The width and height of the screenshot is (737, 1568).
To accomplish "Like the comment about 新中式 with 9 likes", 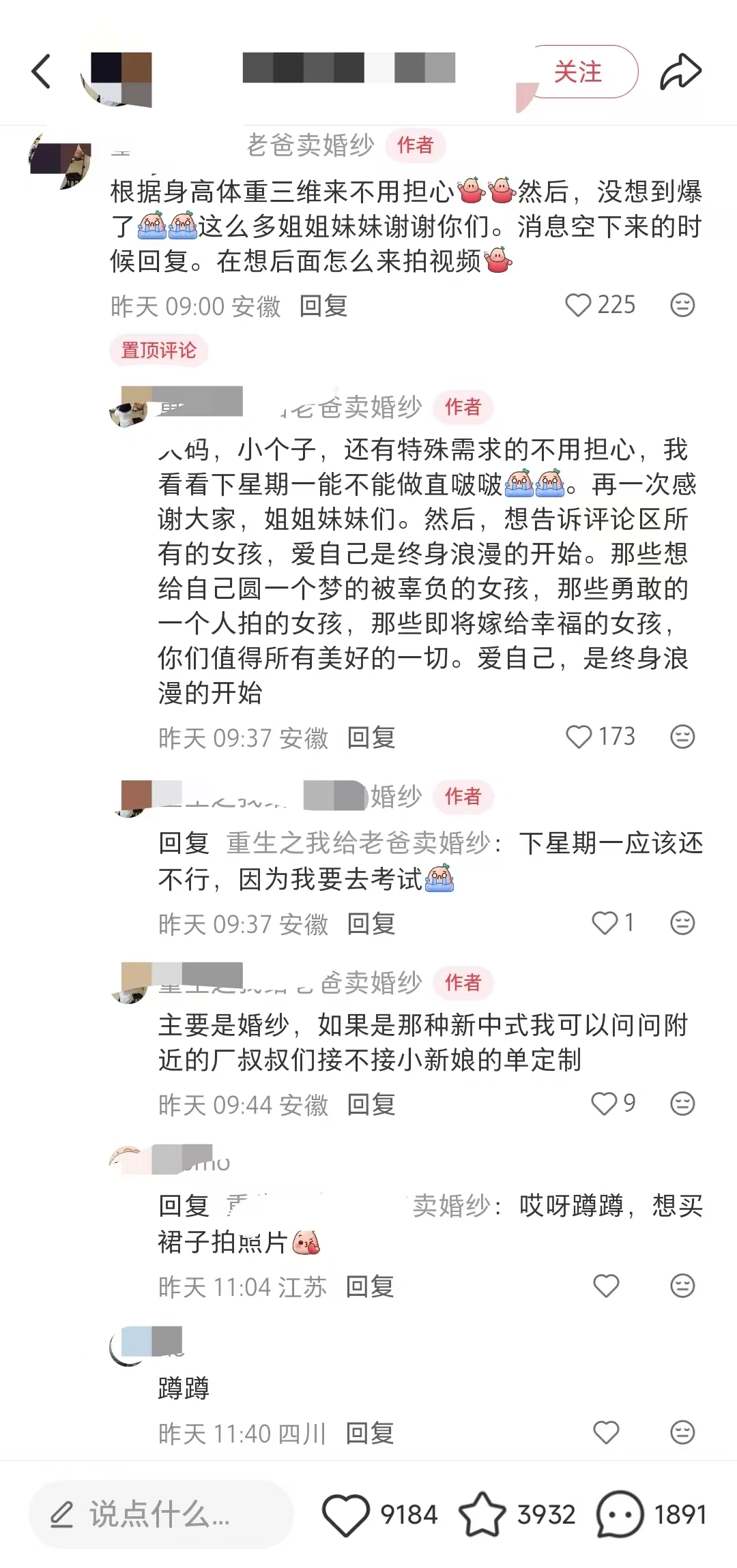I will pos(604,1104).
